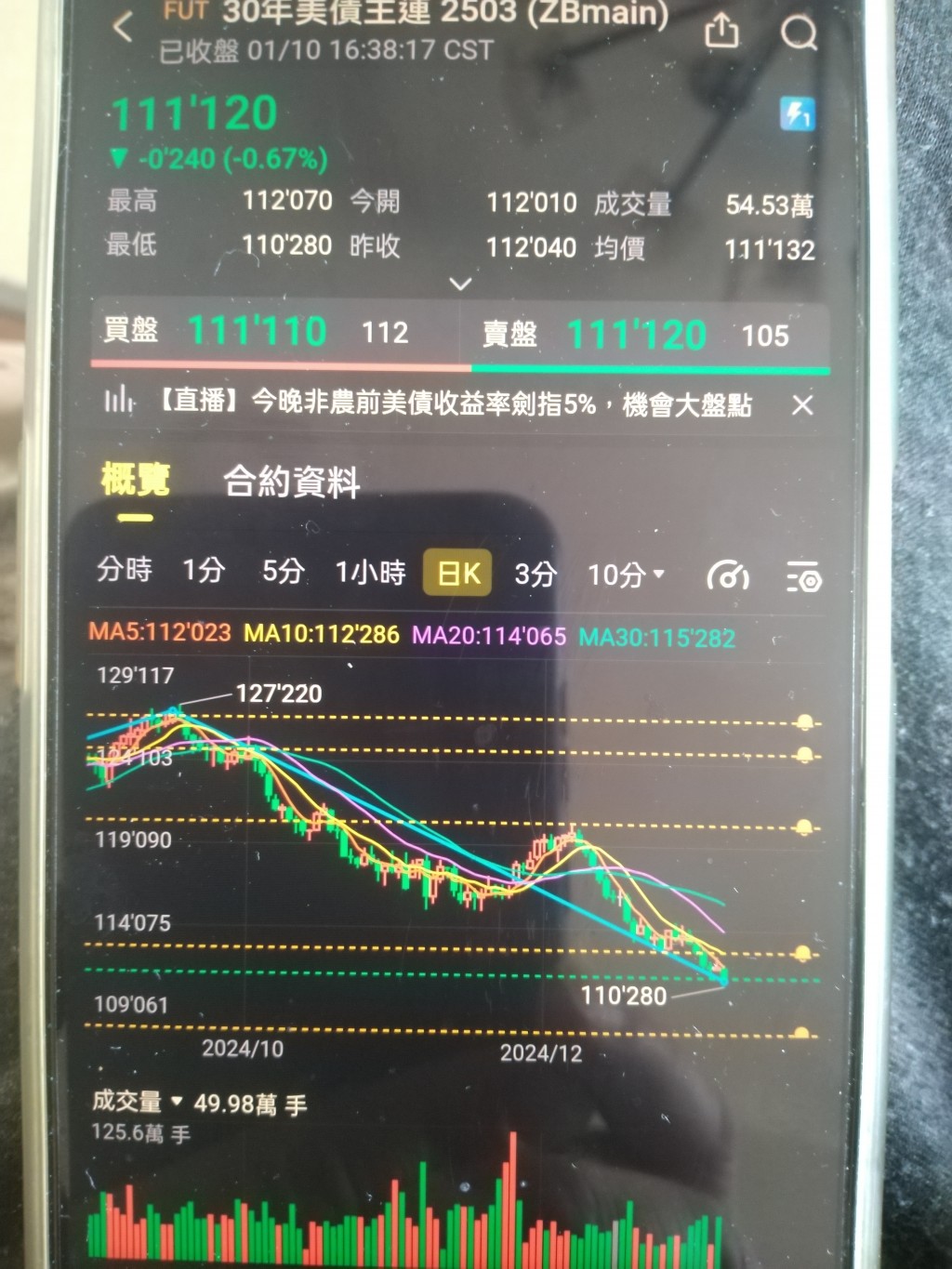The width and height of the screenshot is (952, 1269).
Task: Go back using the top-left arrow
Action: (x=123, y=28)
